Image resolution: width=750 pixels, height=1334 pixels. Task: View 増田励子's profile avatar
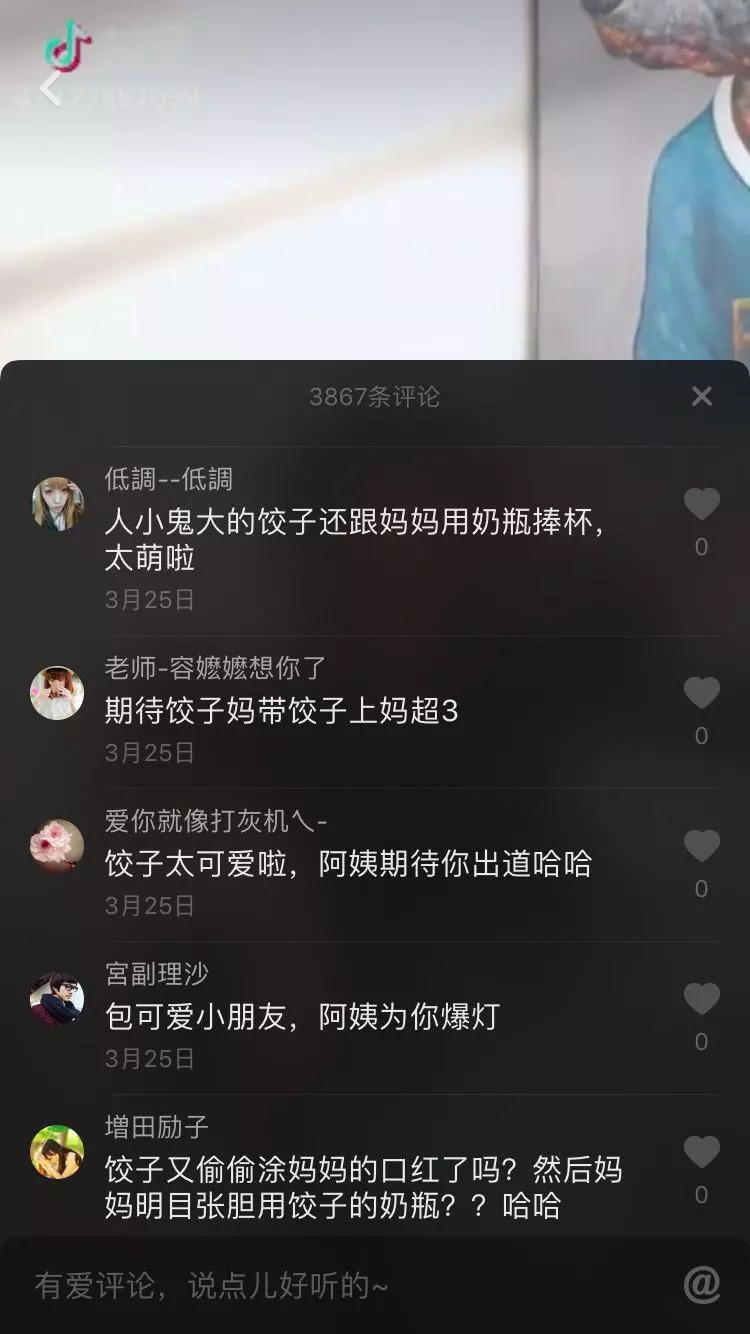57,1152
